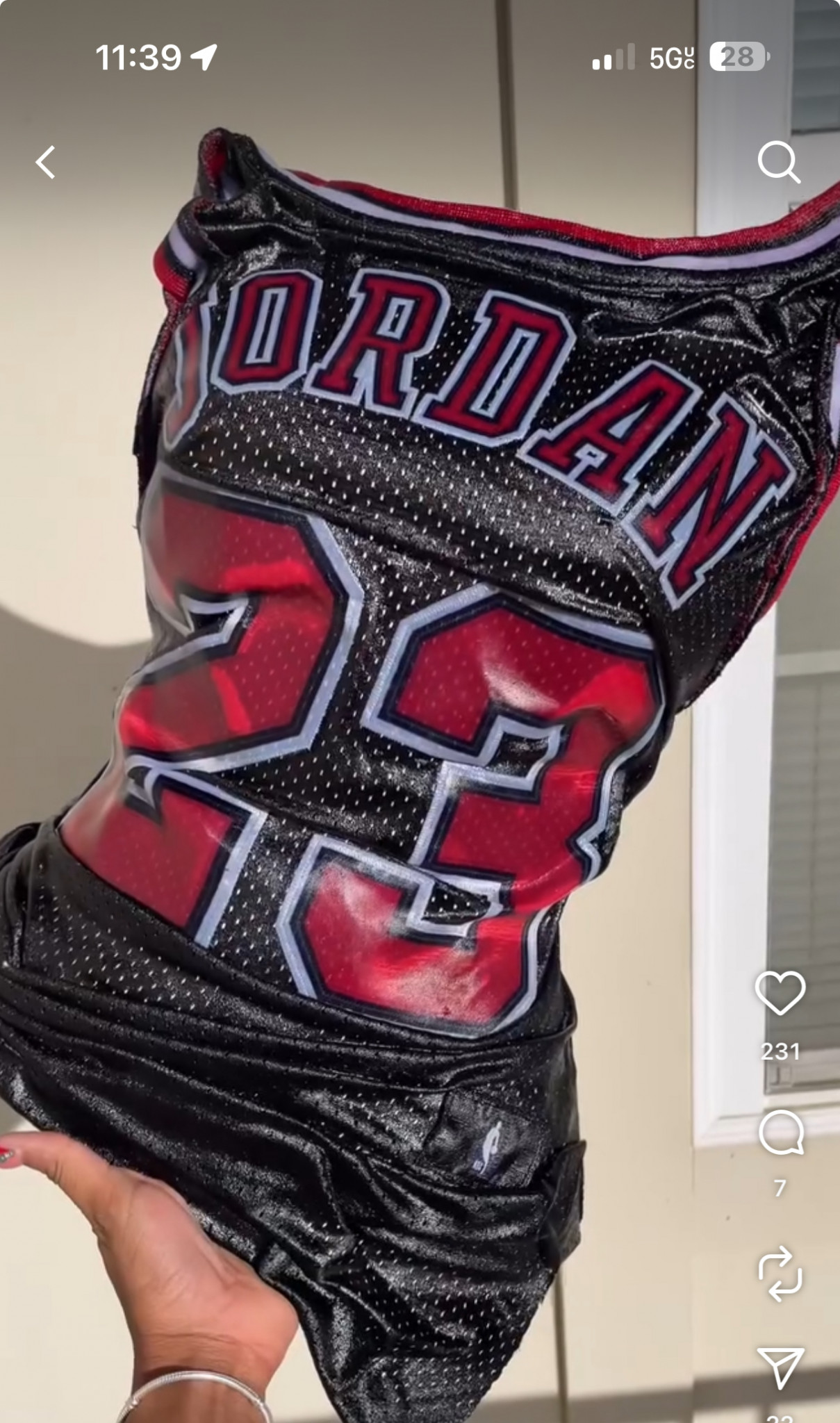Repost this video
Viewport: 840px width, 1423px height.
pyautogui.click(x=780, y=1274)
